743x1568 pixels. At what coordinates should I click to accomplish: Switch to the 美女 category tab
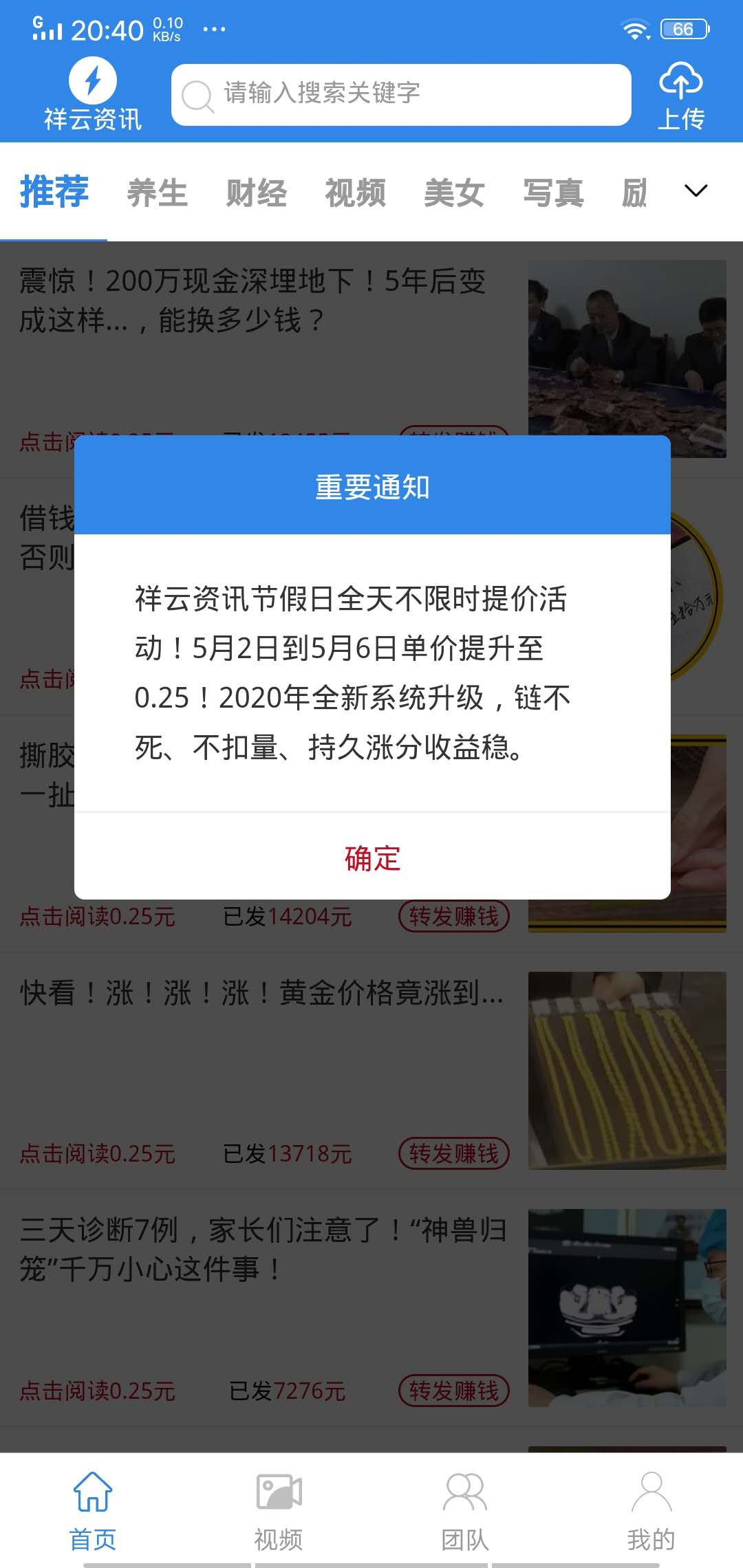pos(455,194)
